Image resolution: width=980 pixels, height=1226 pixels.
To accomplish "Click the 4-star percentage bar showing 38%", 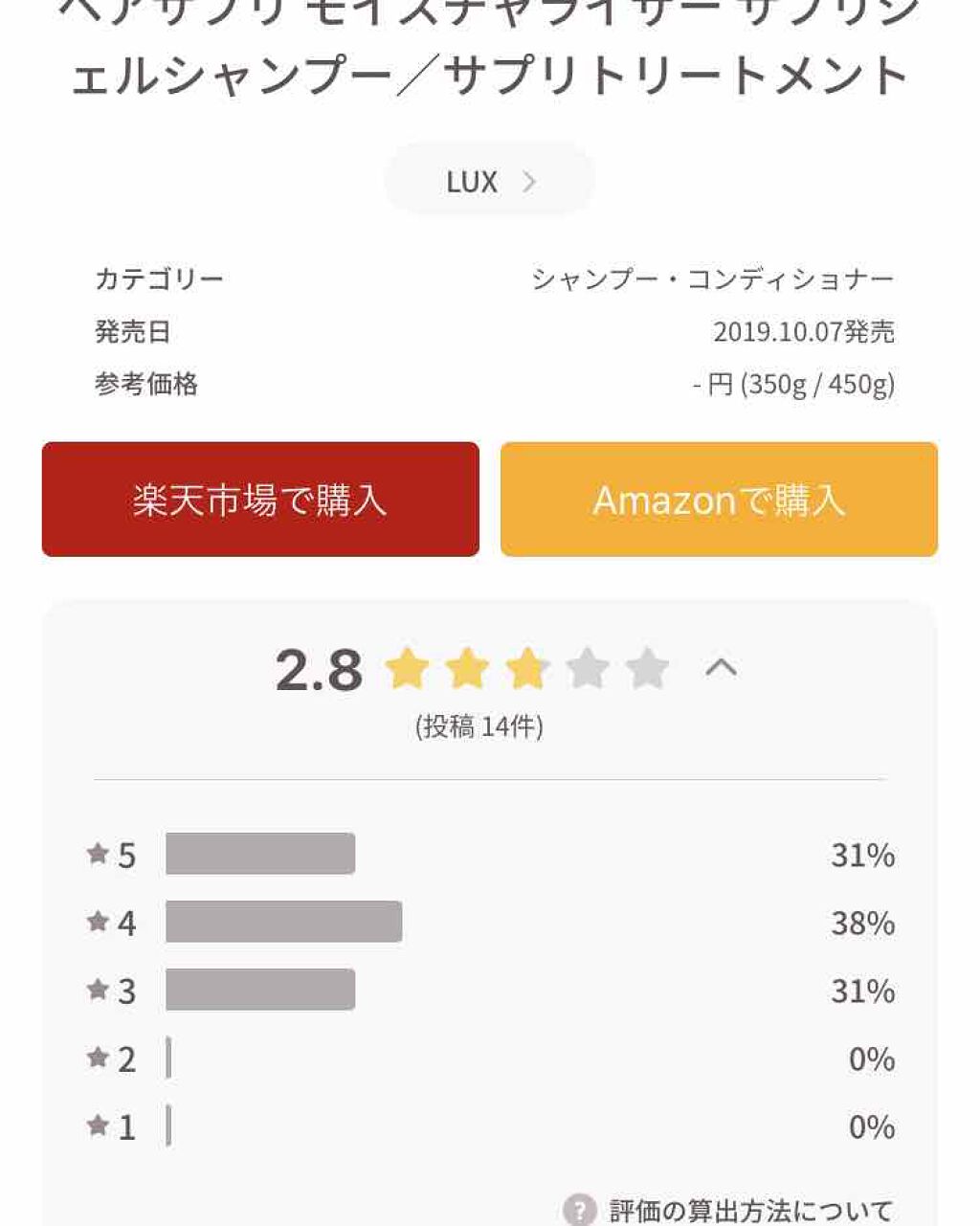I will 283,922.
